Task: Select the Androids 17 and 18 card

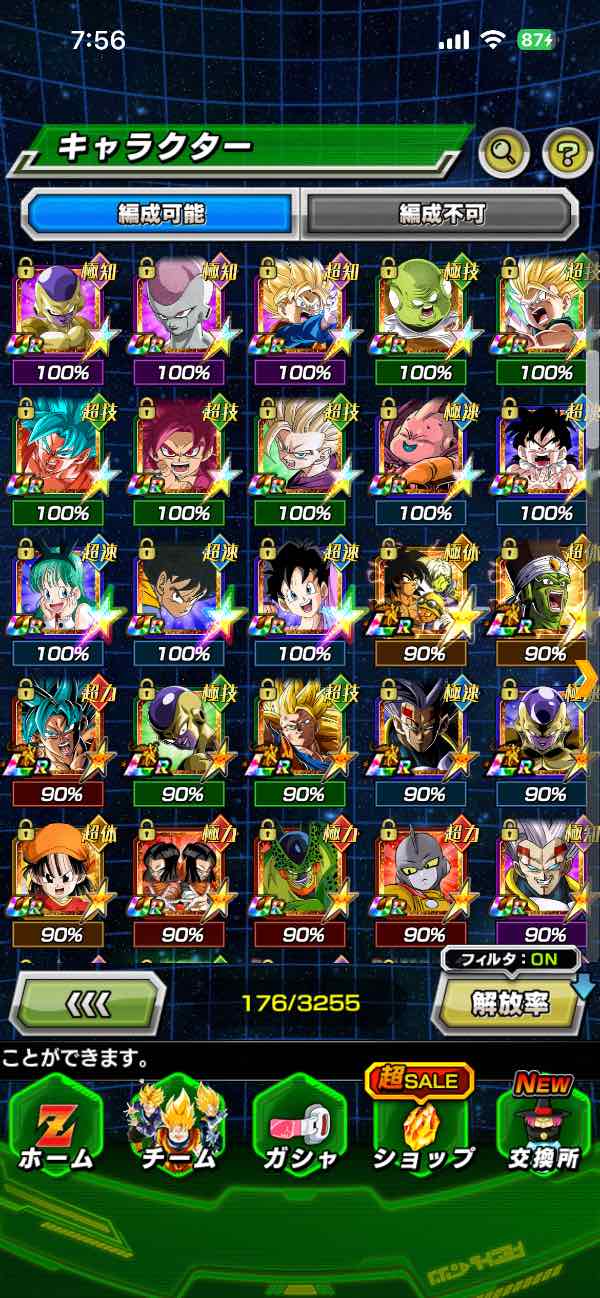Action: [x=183, y=872]
